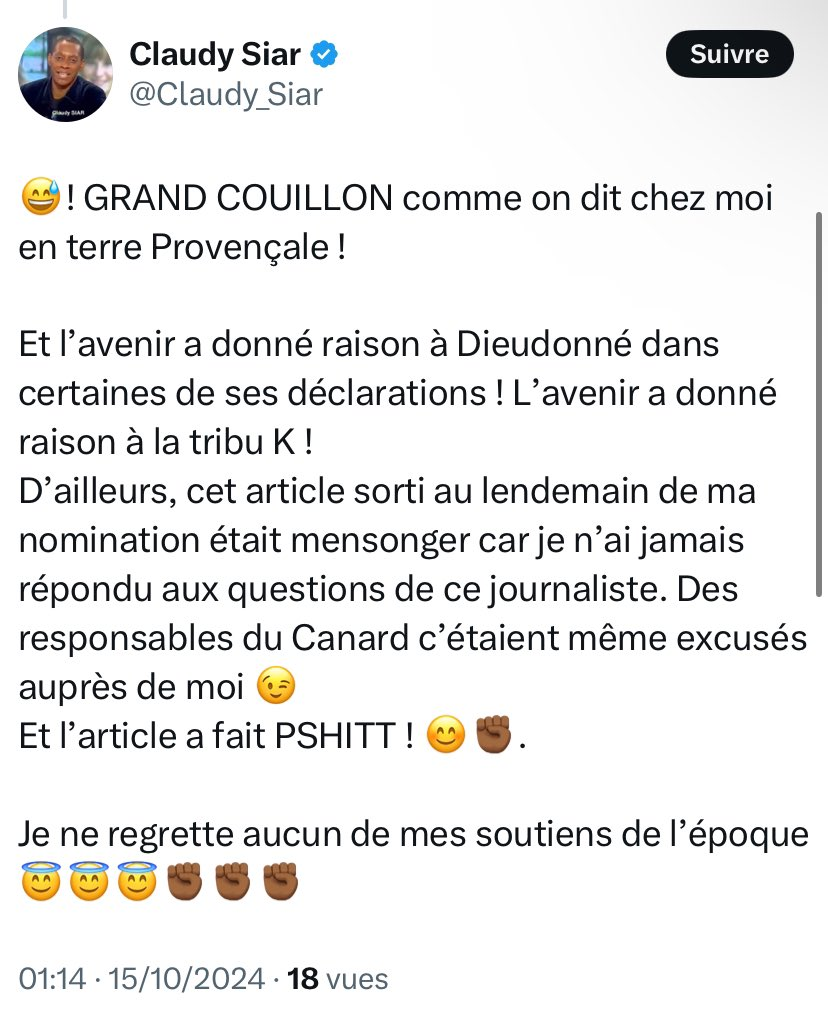Tap the Claudy Siar display name
This screenshot has height=1009, width=828.
(x=216, y=56)
